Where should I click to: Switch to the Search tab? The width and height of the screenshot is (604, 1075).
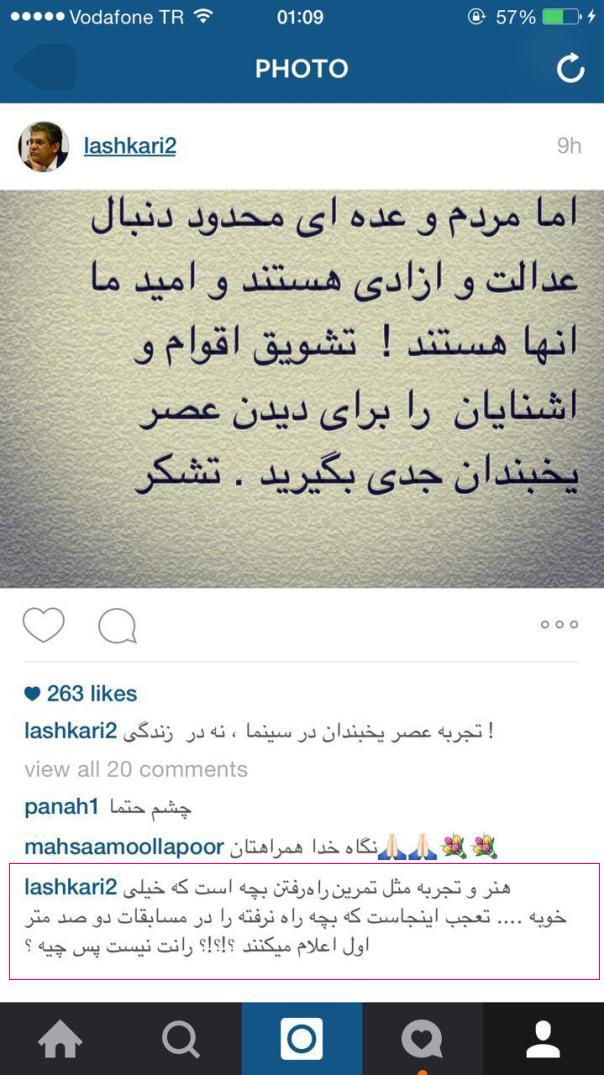point(181,1039)
